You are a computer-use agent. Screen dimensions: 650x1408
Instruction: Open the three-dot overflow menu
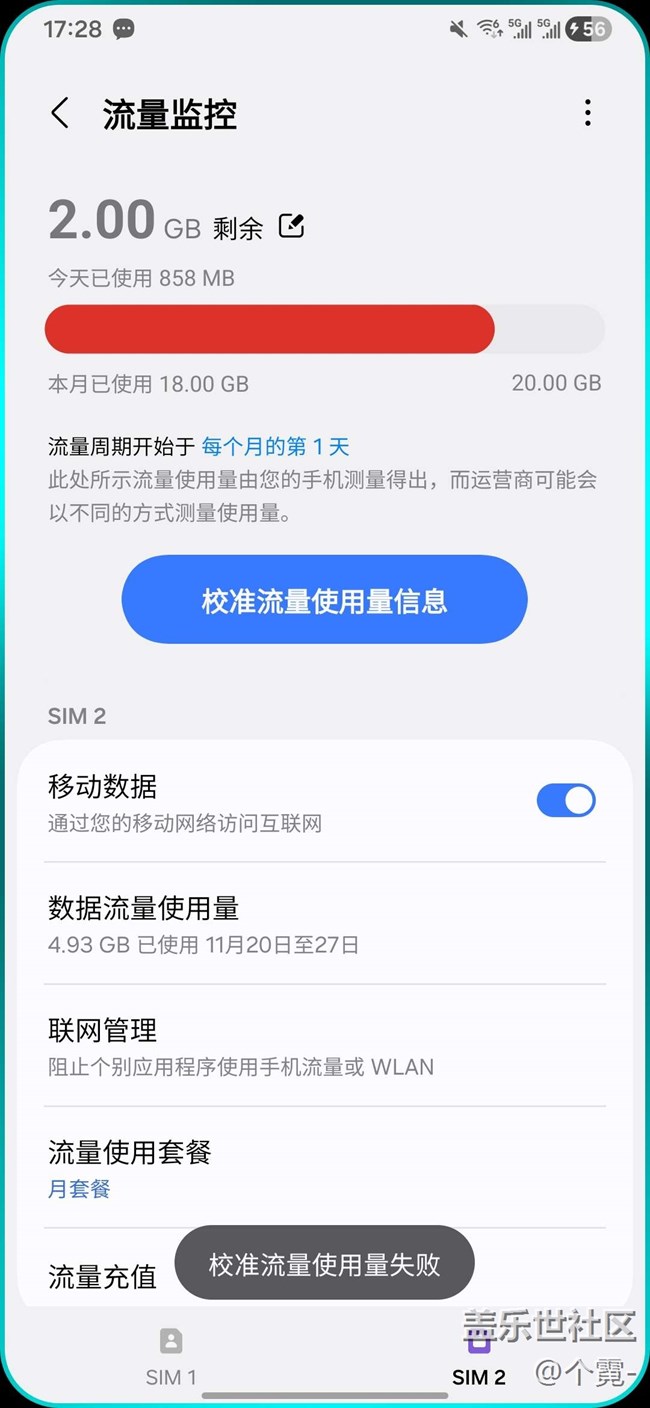pyautogui.click(x=588, y=113)
